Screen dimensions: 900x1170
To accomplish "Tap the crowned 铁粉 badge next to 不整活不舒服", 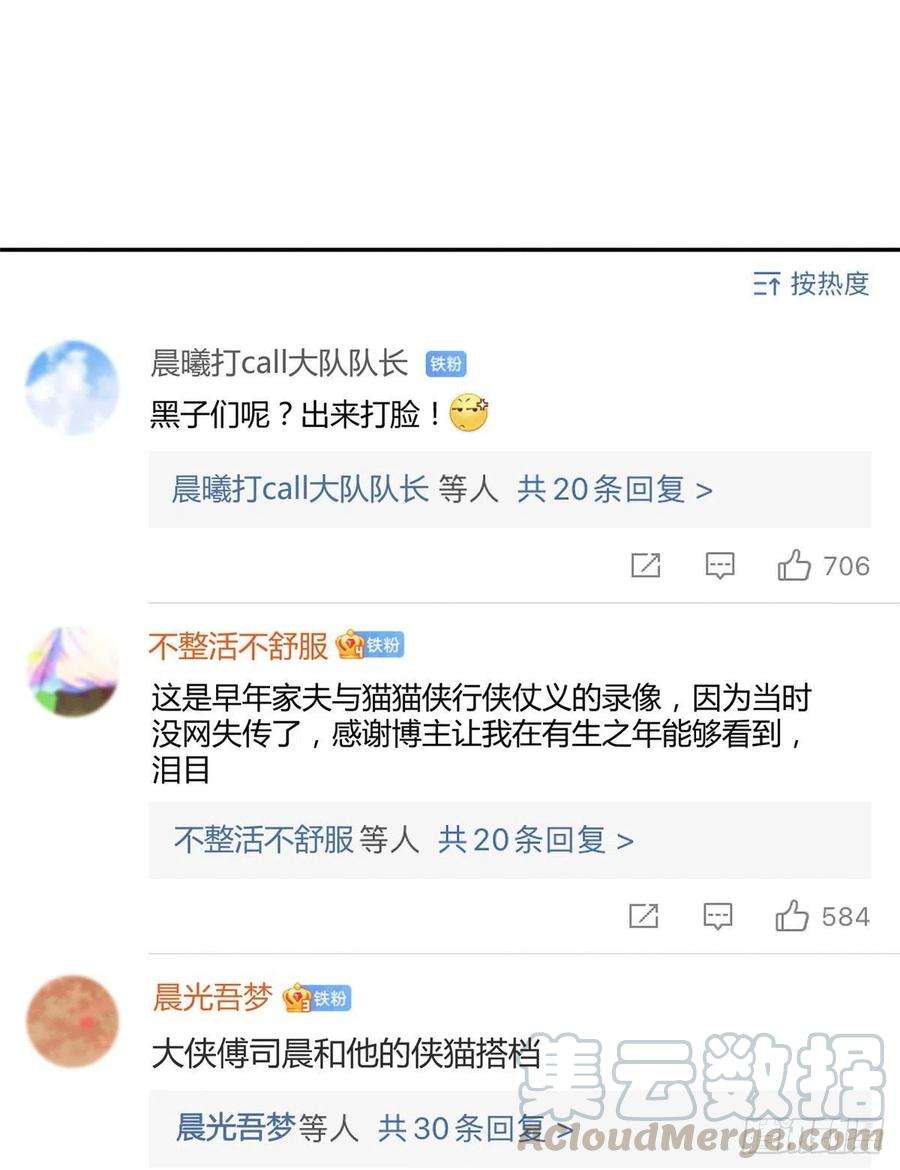I will tap(368, 646).
